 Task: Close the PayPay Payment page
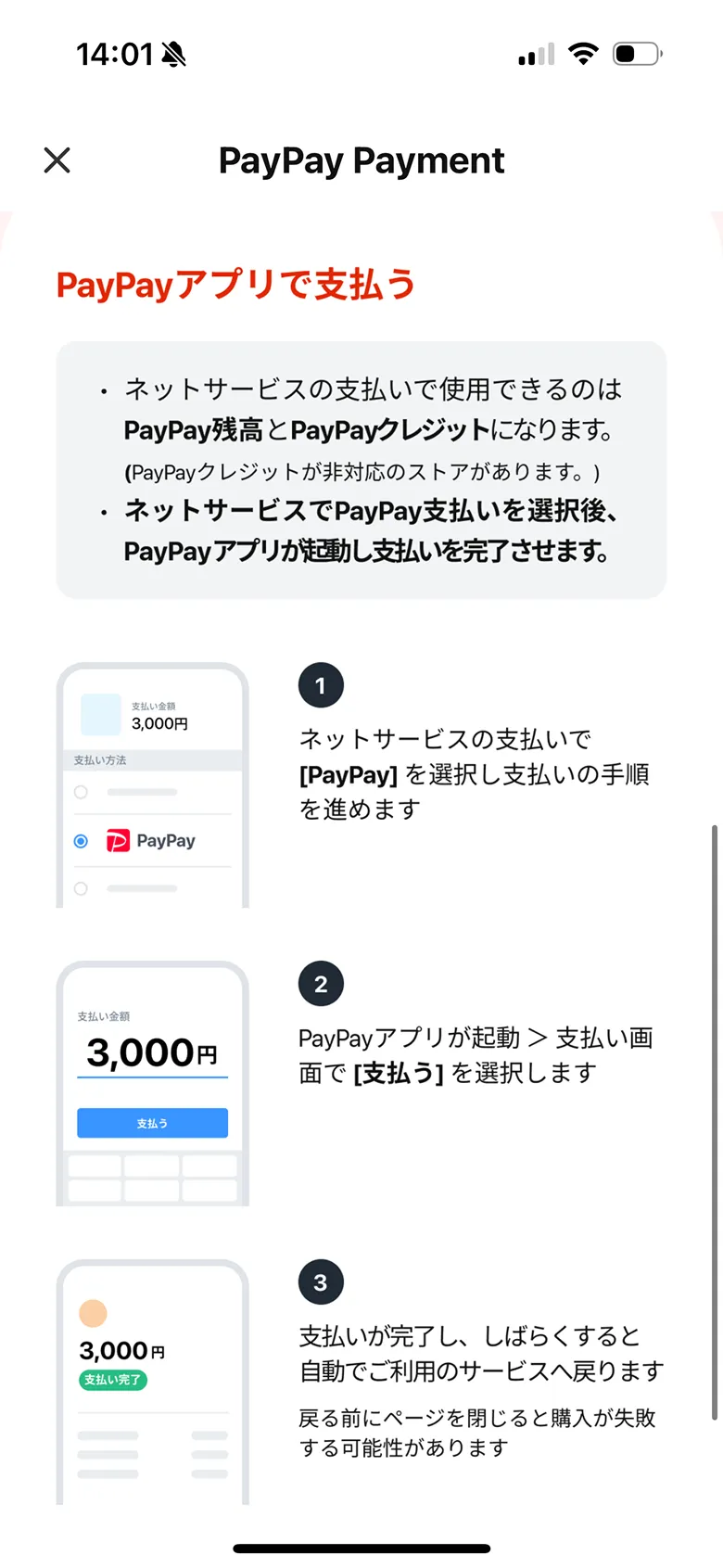[x=57, y=160]
